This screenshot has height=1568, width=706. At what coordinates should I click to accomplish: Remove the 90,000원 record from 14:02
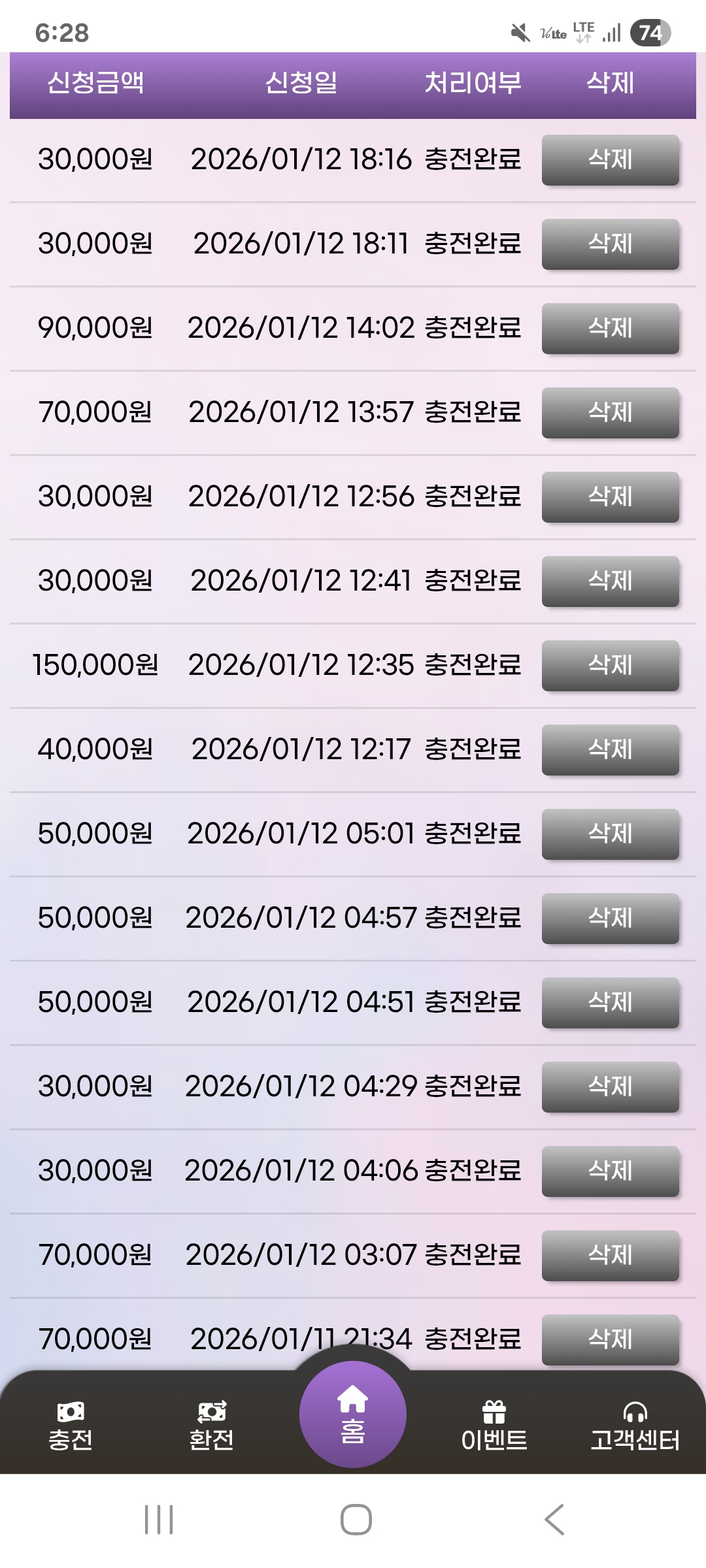(x=610, y=329)
